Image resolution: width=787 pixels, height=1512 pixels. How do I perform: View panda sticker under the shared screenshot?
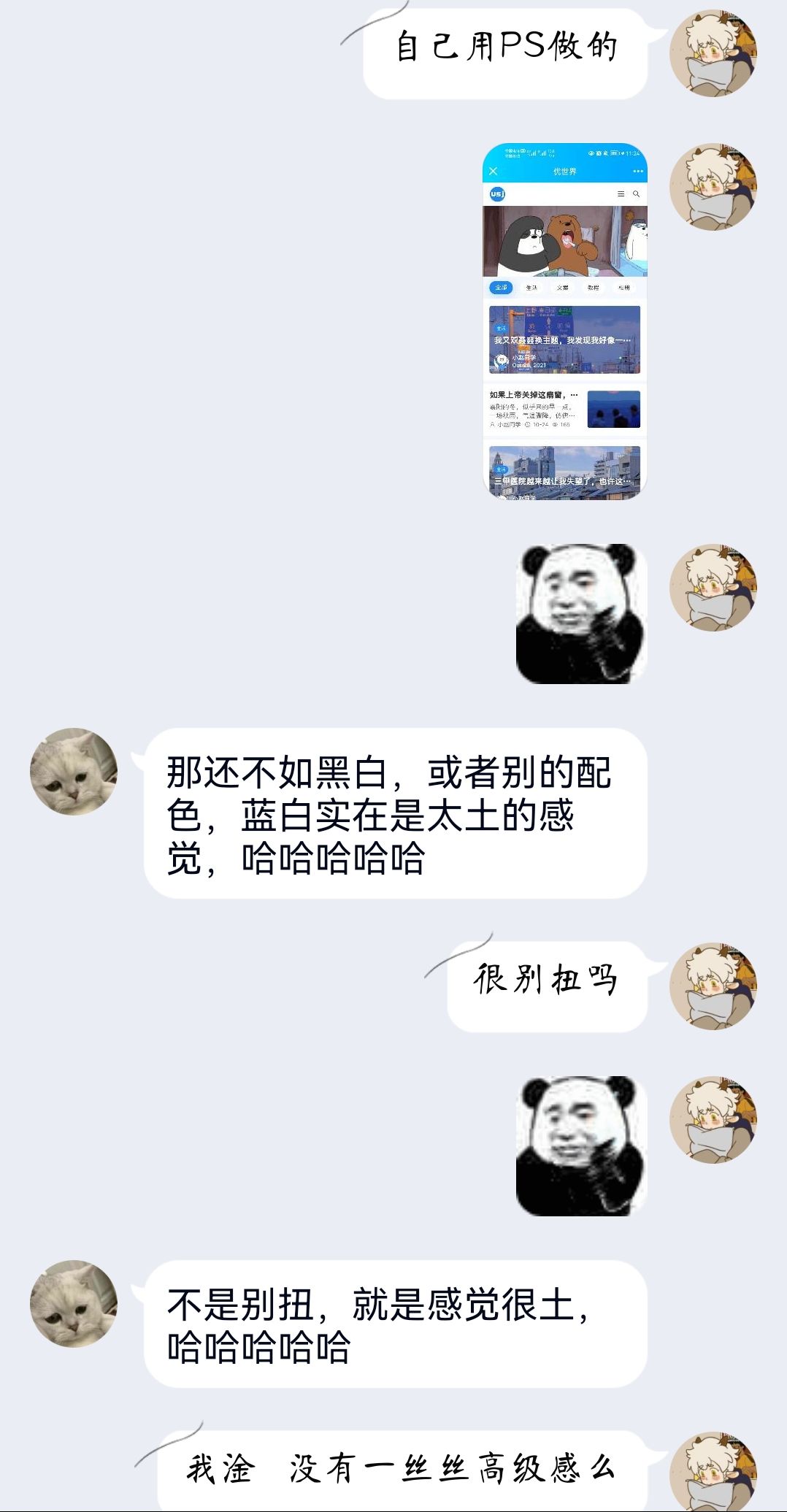(581, 613)
